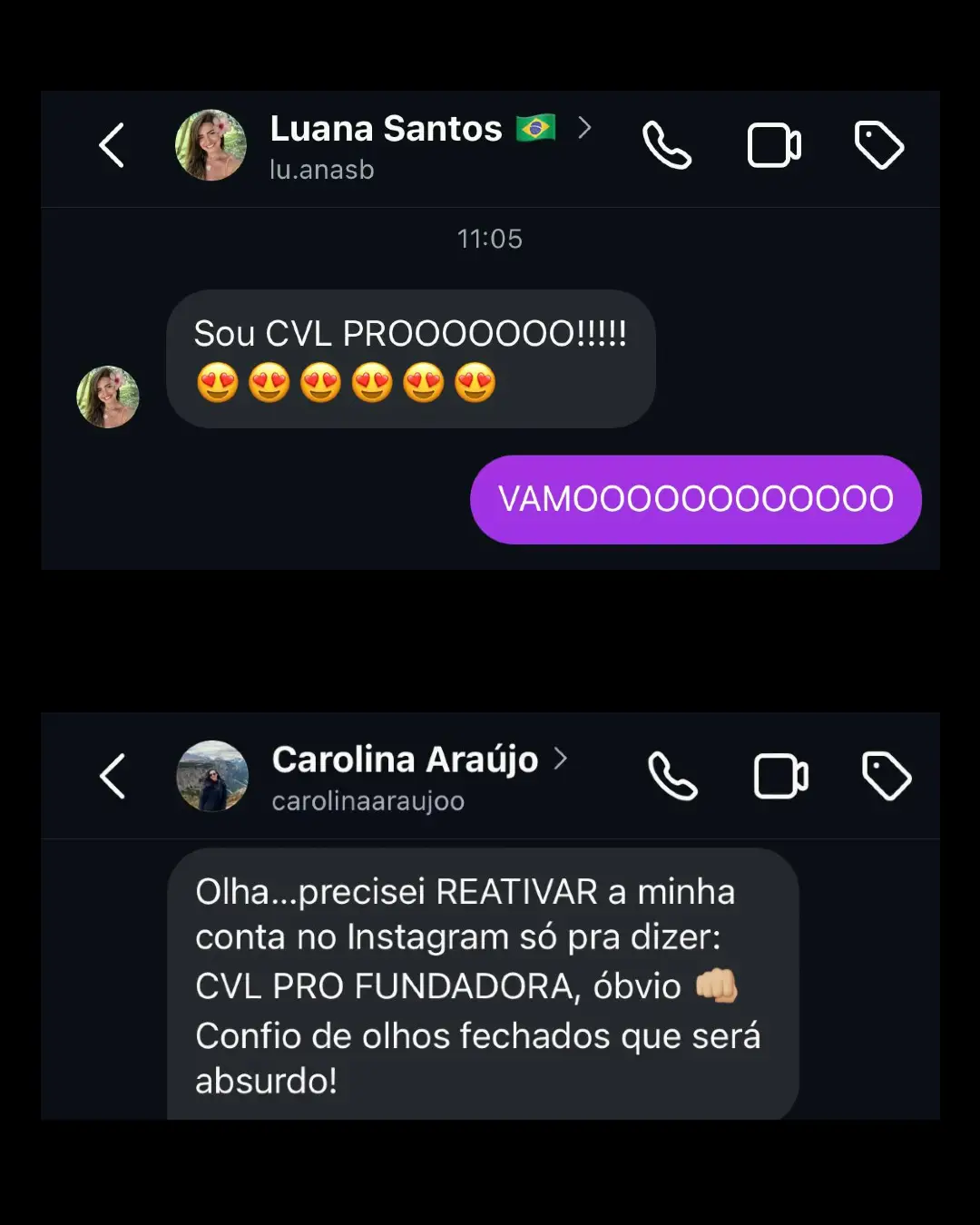The image size is (980, 1225).
Task: Open the tag icon in Carolina's chat header
Action: [x=886, y=776]
